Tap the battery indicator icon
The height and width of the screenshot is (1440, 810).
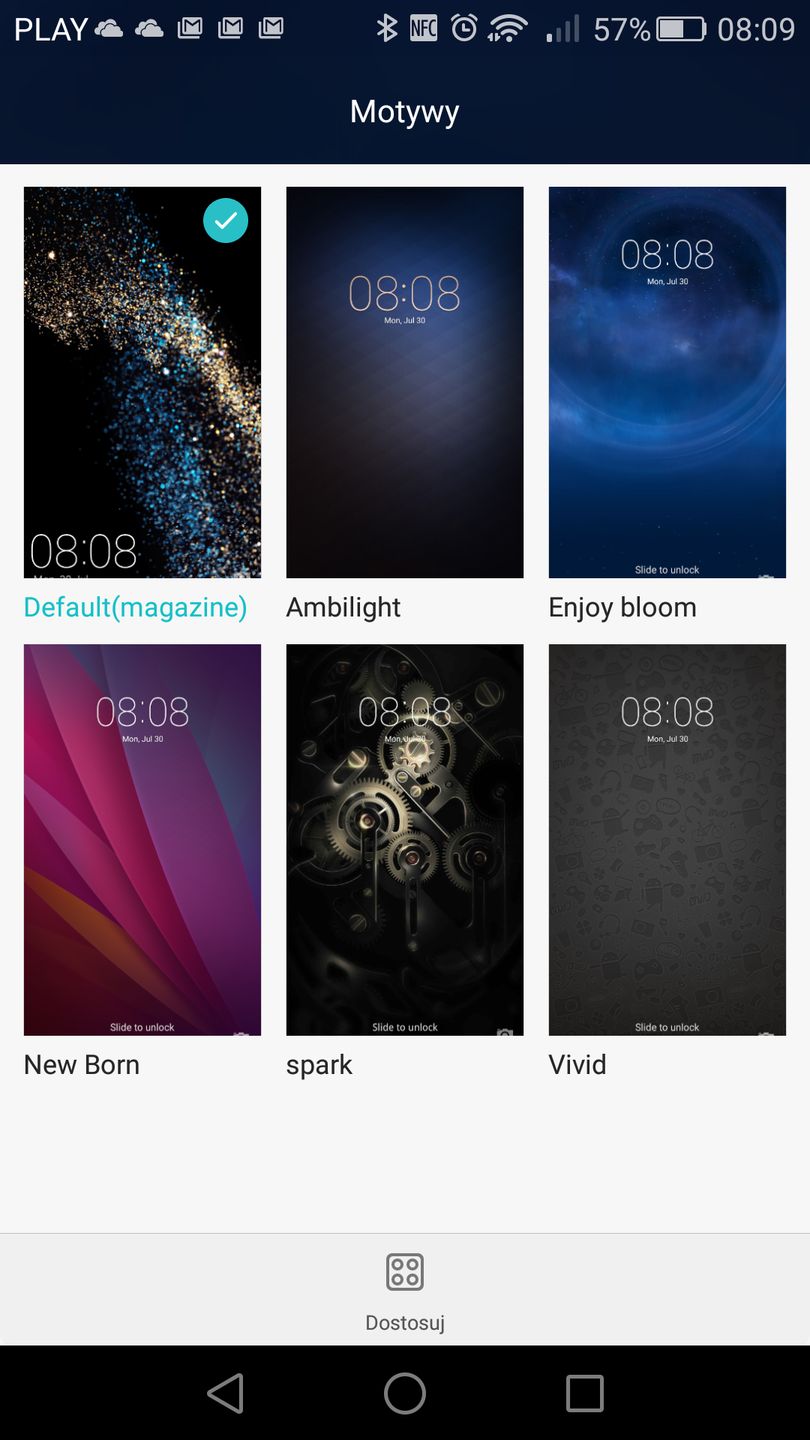[x=677, y=28]
